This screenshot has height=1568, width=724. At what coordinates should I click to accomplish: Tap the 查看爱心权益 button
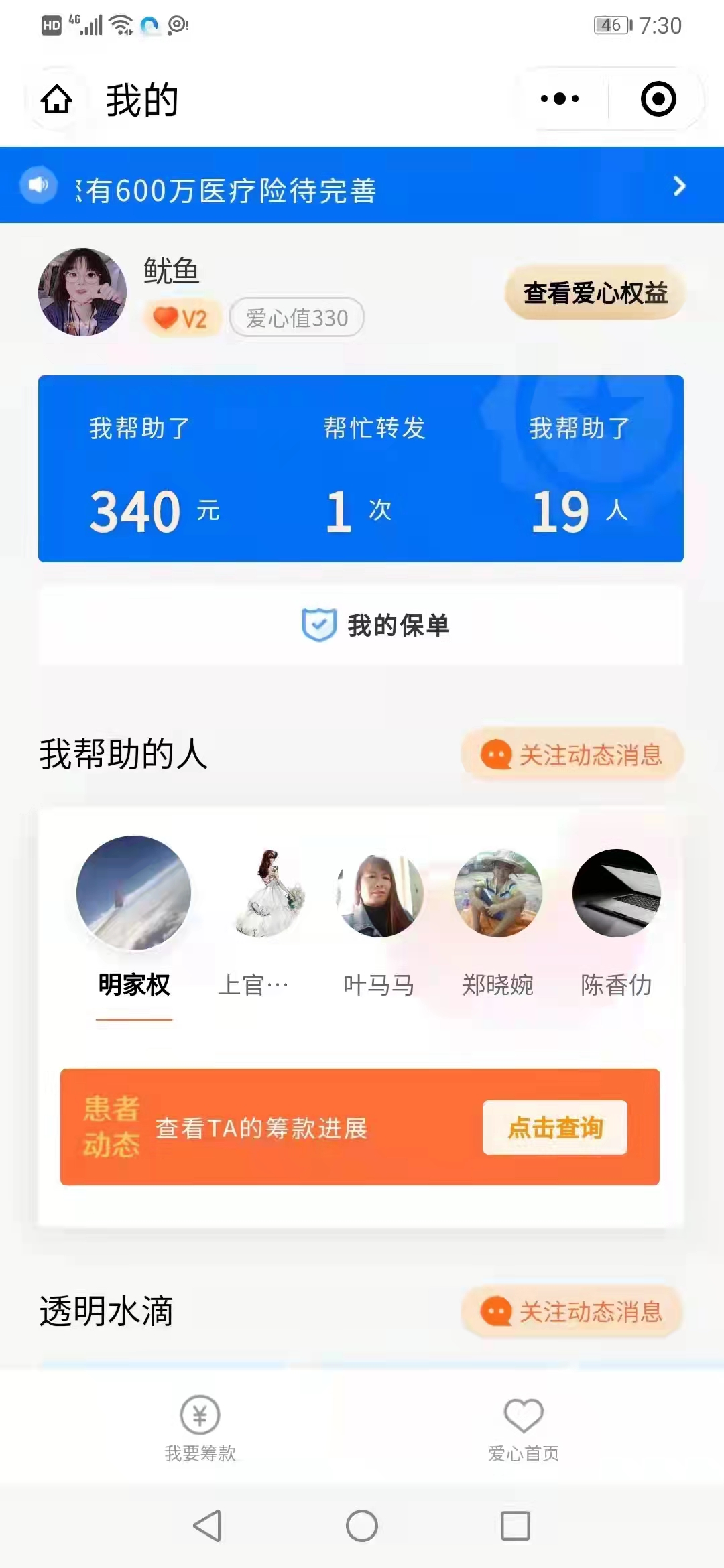click(595, 293)
